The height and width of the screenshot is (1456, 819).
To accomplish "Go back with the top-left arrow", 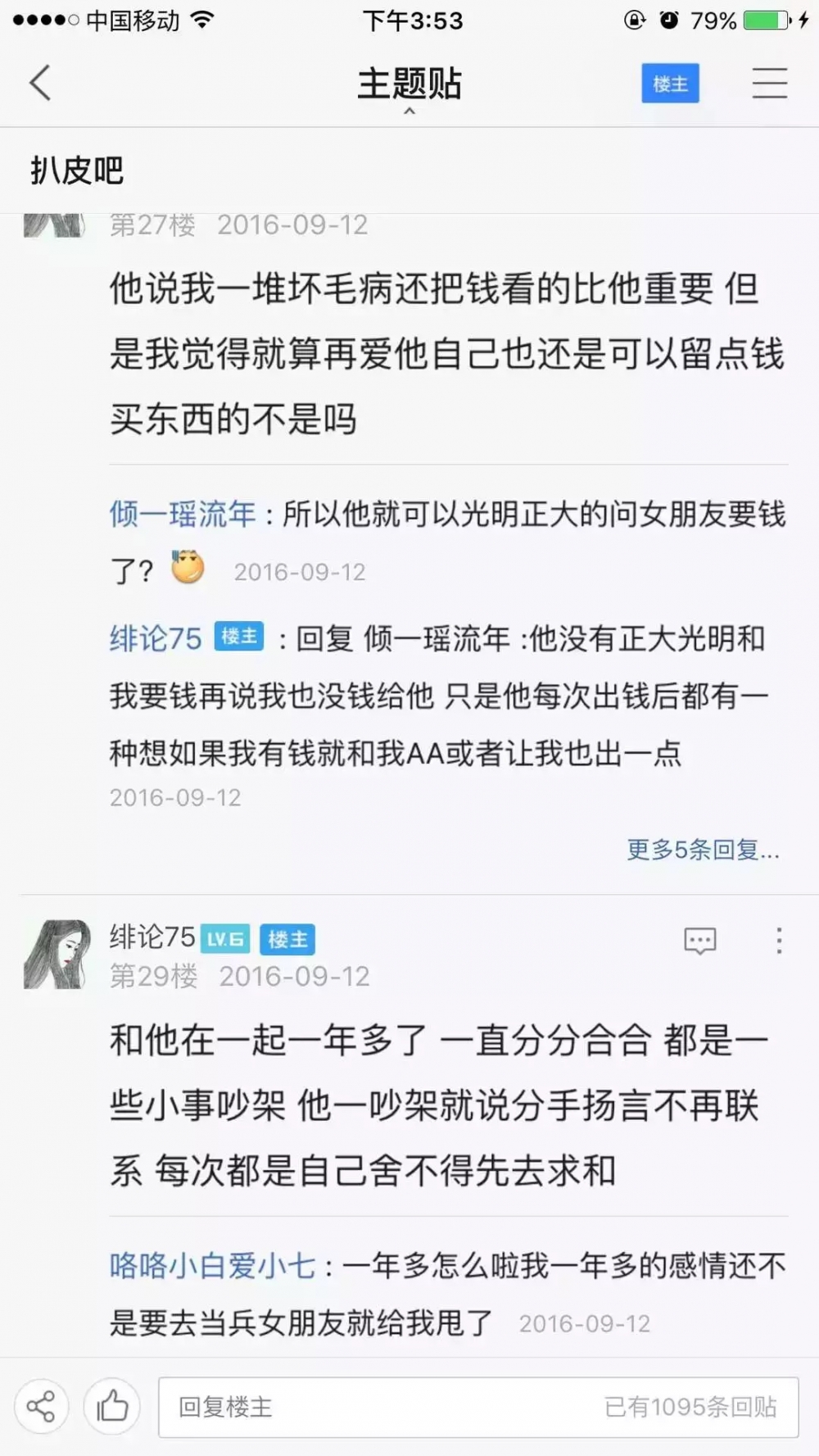I will tap(40, 83).
